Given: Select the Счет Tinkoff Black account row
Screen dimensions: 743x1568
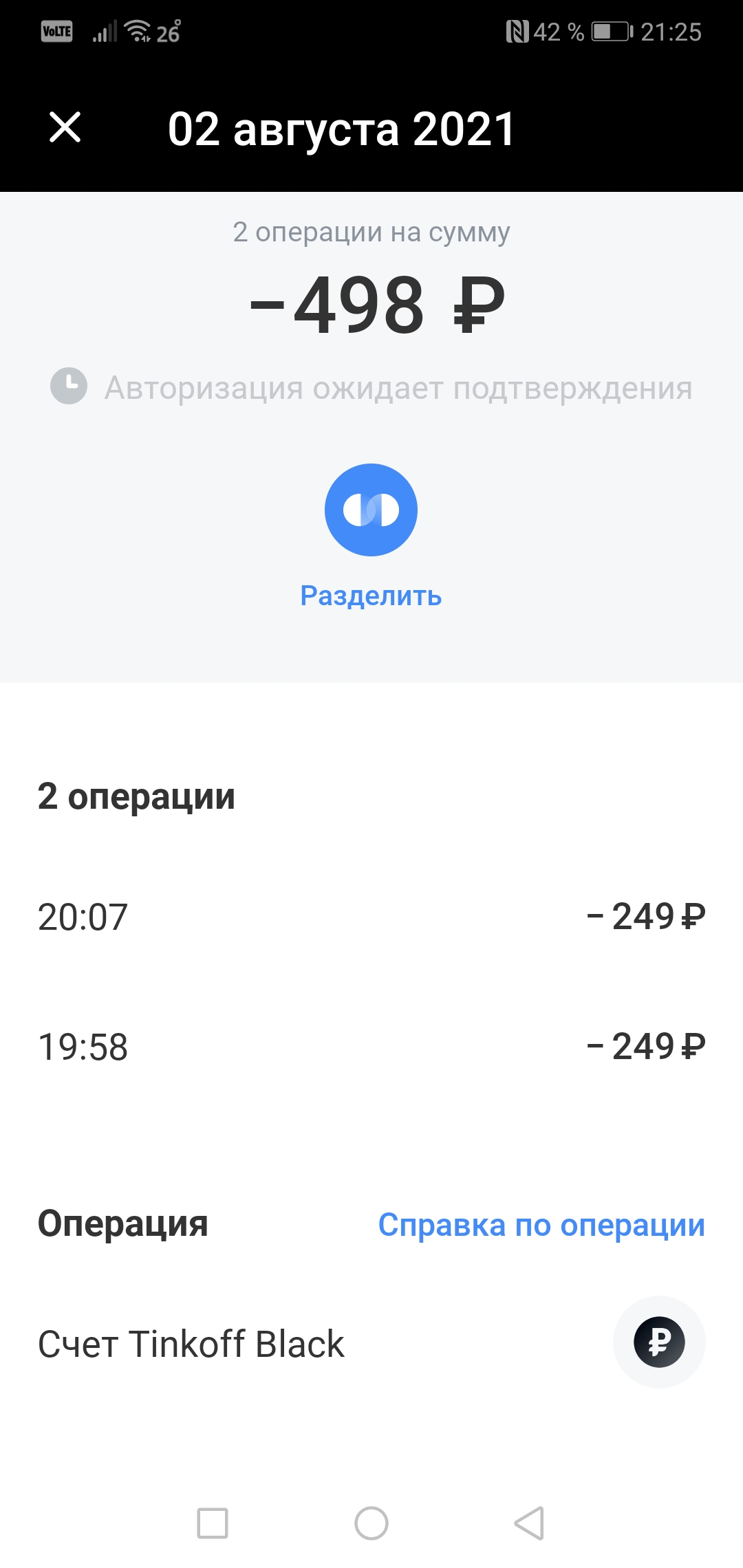Looking at the screenshot, I should click(371, 1344).
